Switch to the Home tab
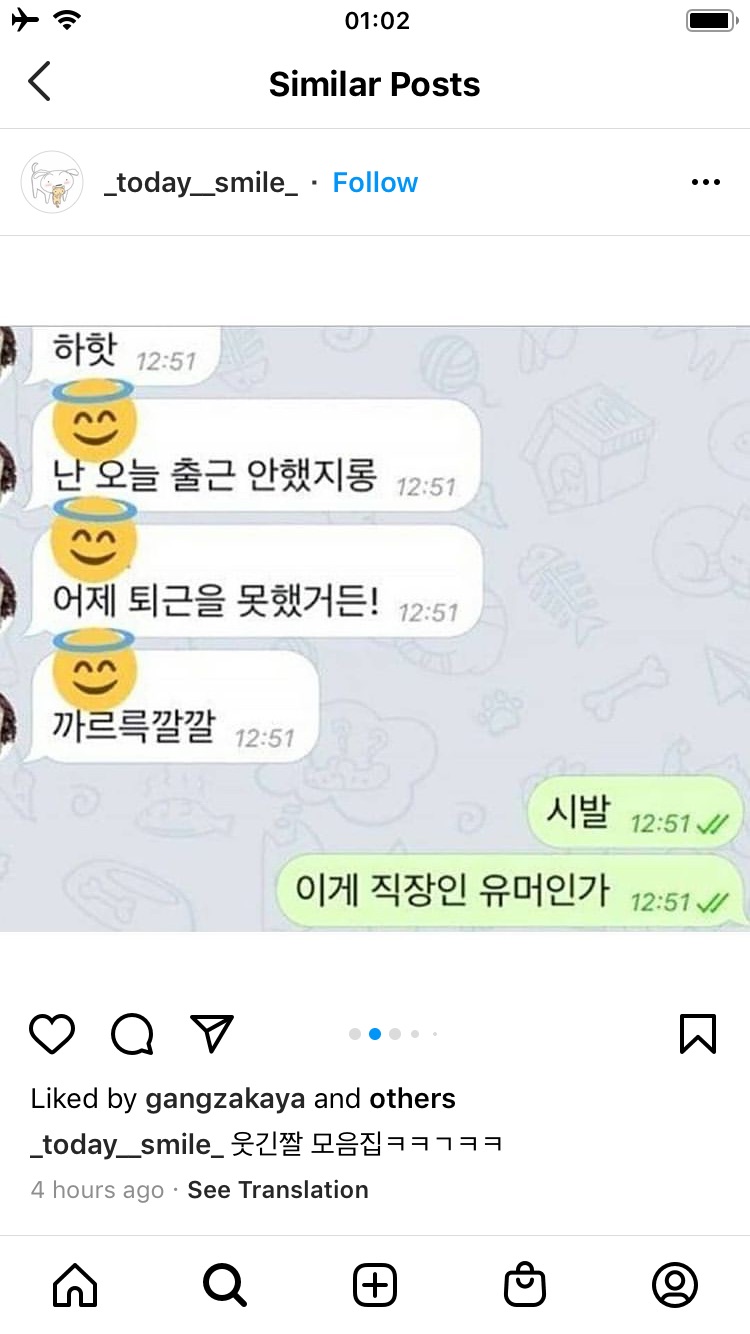This screenshot has height=1334, width=750. (x=75, y=1285)
